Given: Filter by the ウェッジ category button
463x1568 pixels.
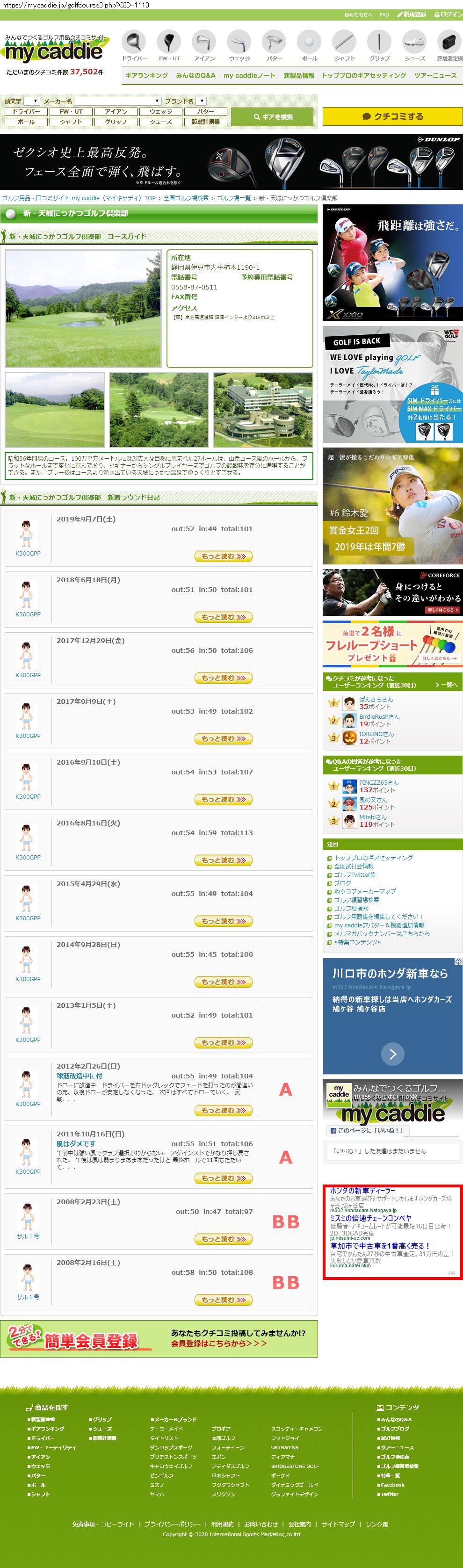Looking at the screenshot, I should click(160, 112).
